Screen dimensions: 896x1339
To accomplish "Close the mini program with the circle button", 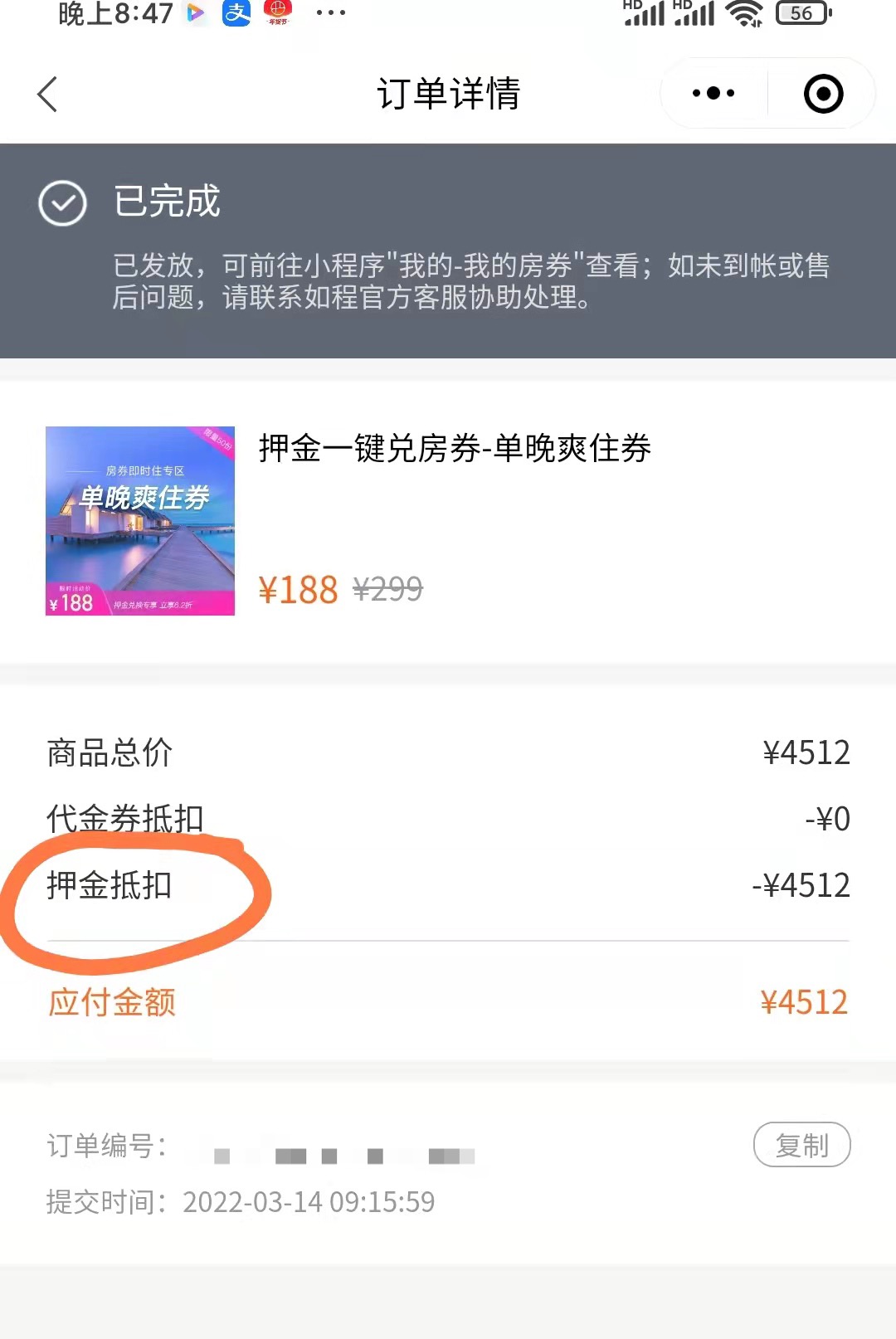I will point(823,94).
